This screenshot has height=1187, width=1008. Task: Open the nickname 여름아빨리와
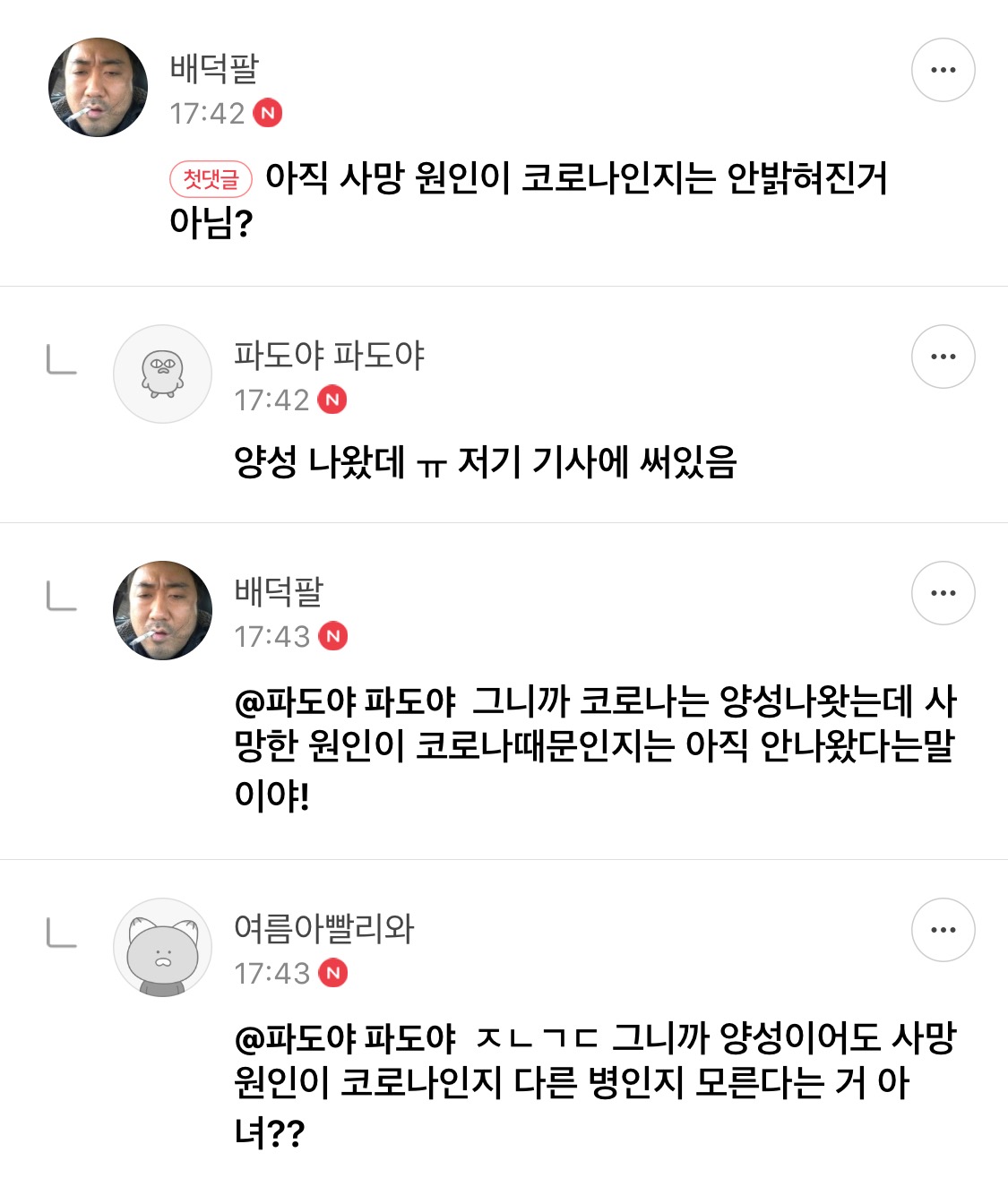[x=323, y=929]
